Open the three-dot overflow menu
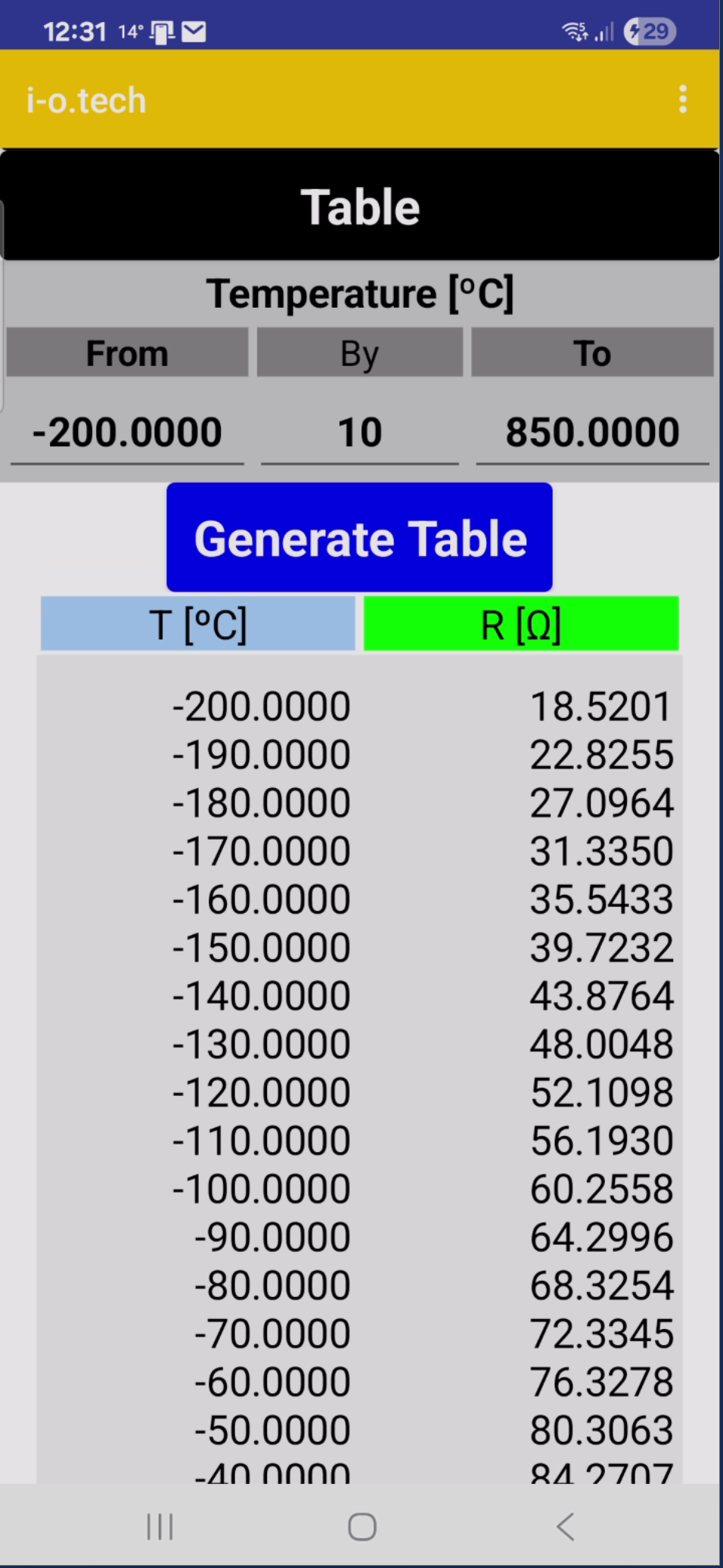Viewport: 723px width, 1568px height. point(682,99)
